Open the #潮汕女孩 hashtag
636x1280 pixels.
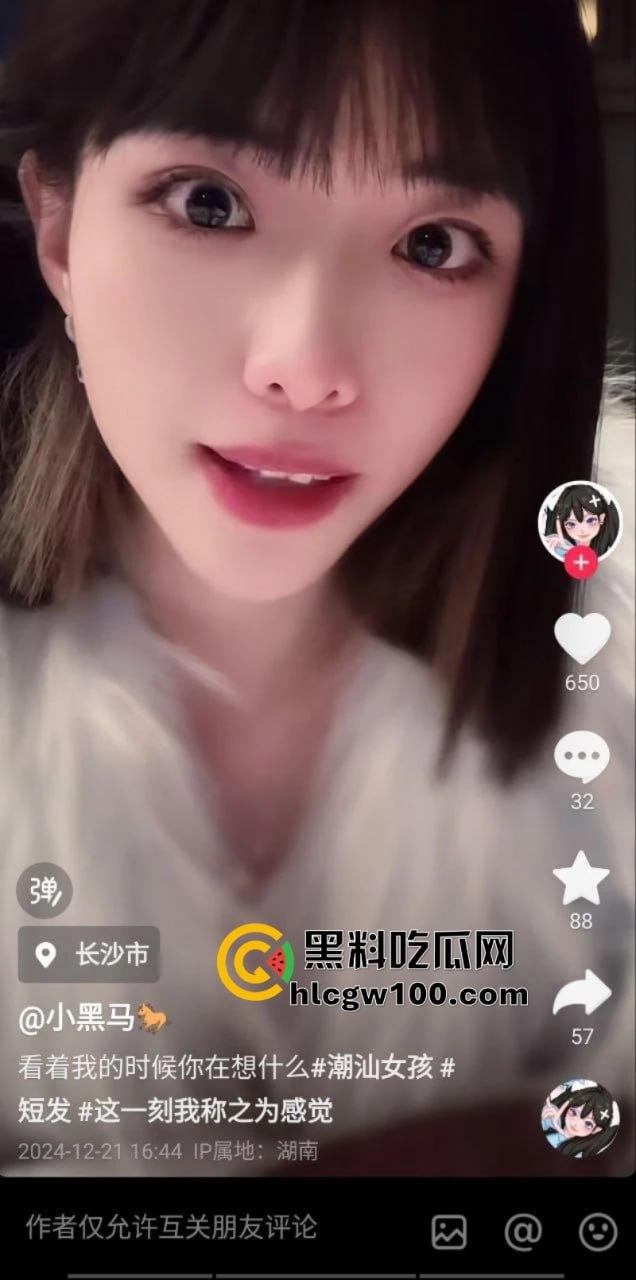click(372, 1067)
